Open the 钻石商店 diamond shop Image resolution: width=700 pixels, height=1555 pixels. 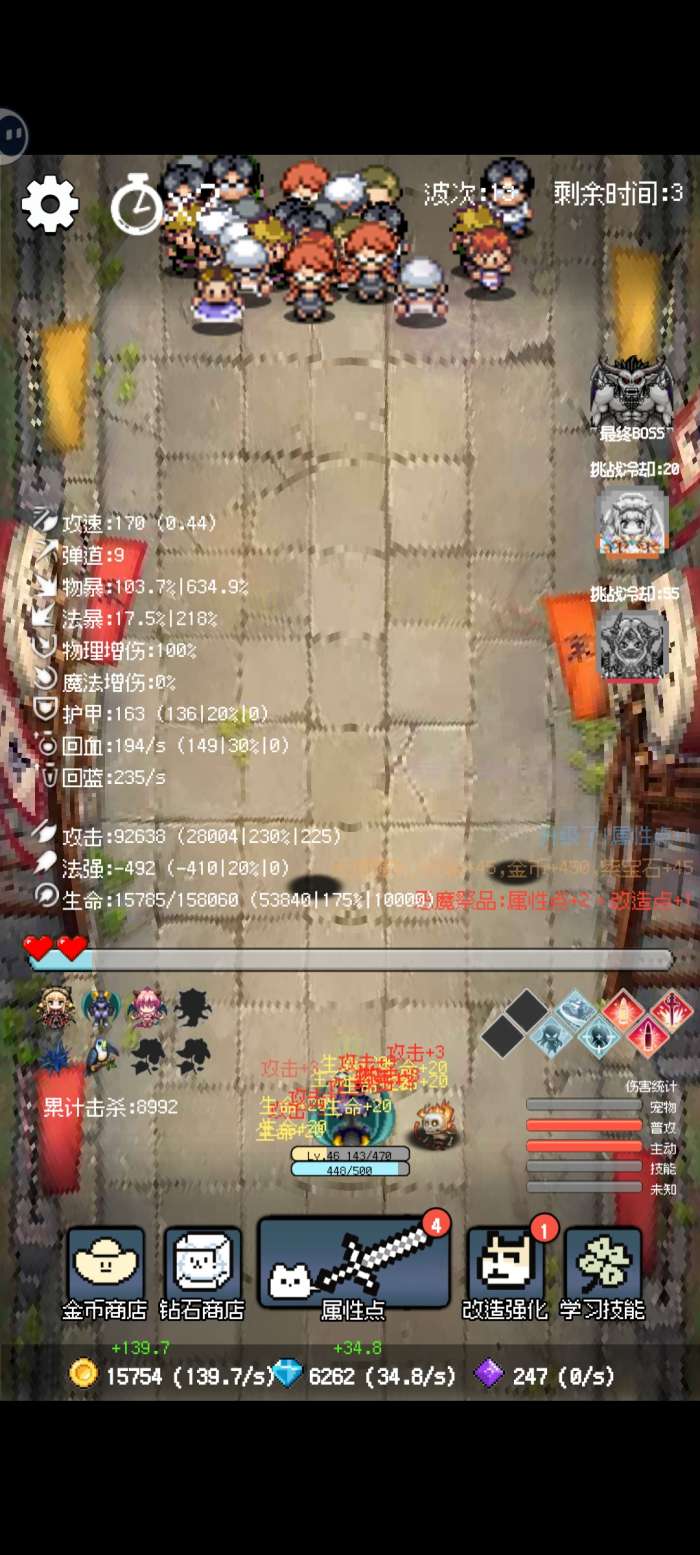point(203,1272)
